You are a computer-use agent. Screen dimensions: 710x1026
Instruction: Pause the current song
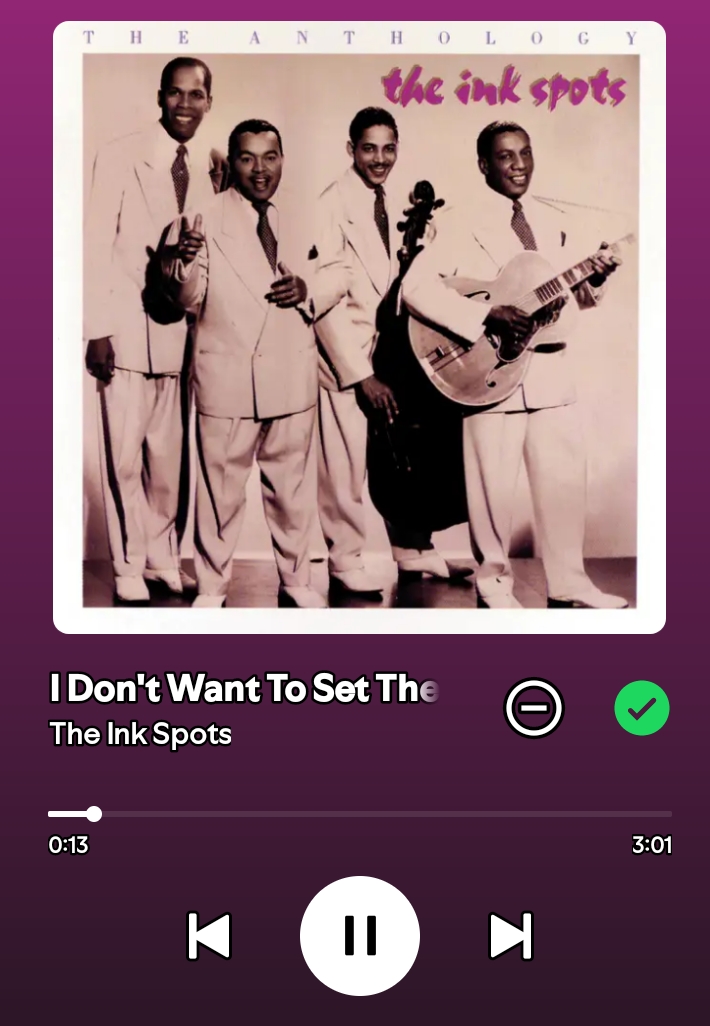360,936
